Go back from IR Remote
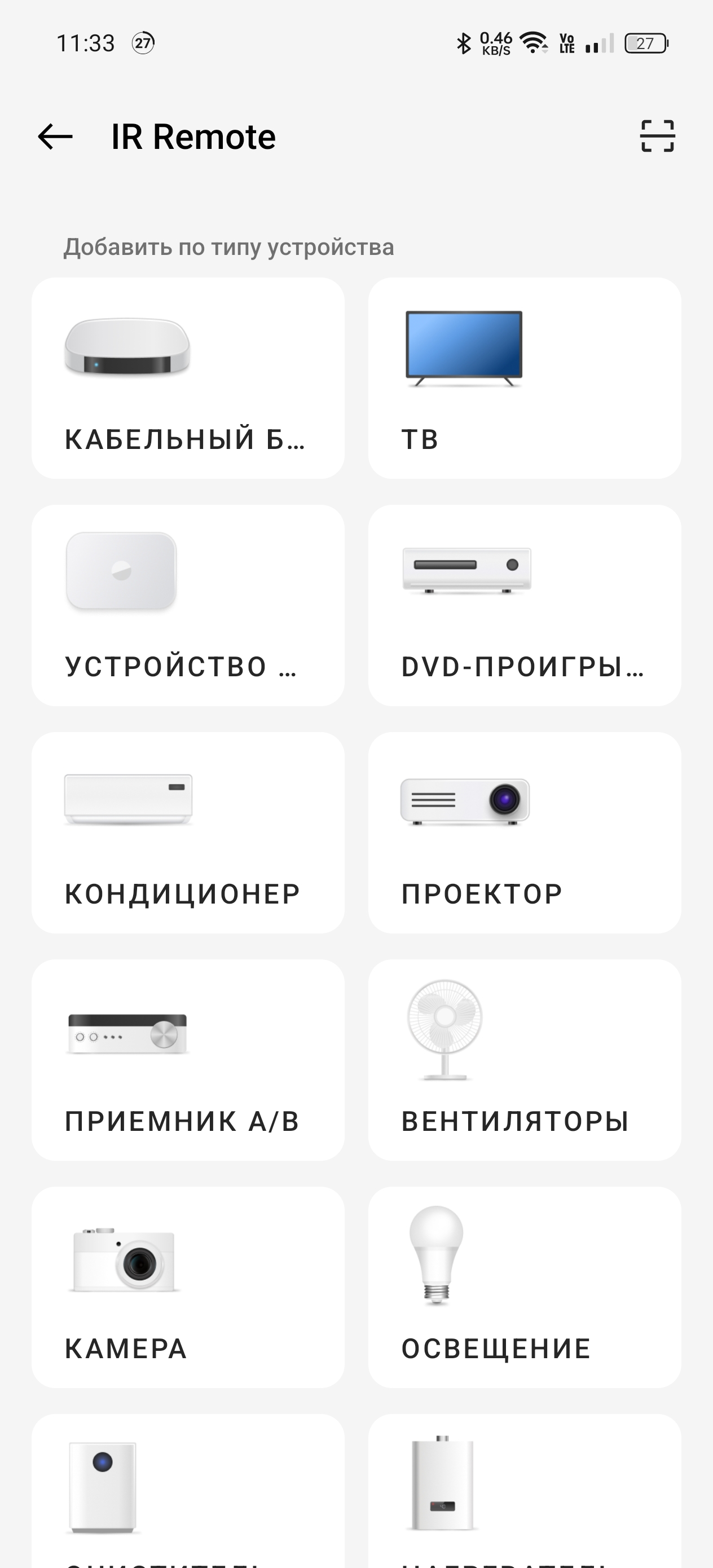The width and height of the screenshot is (713, 1568). tap(55, 136)
